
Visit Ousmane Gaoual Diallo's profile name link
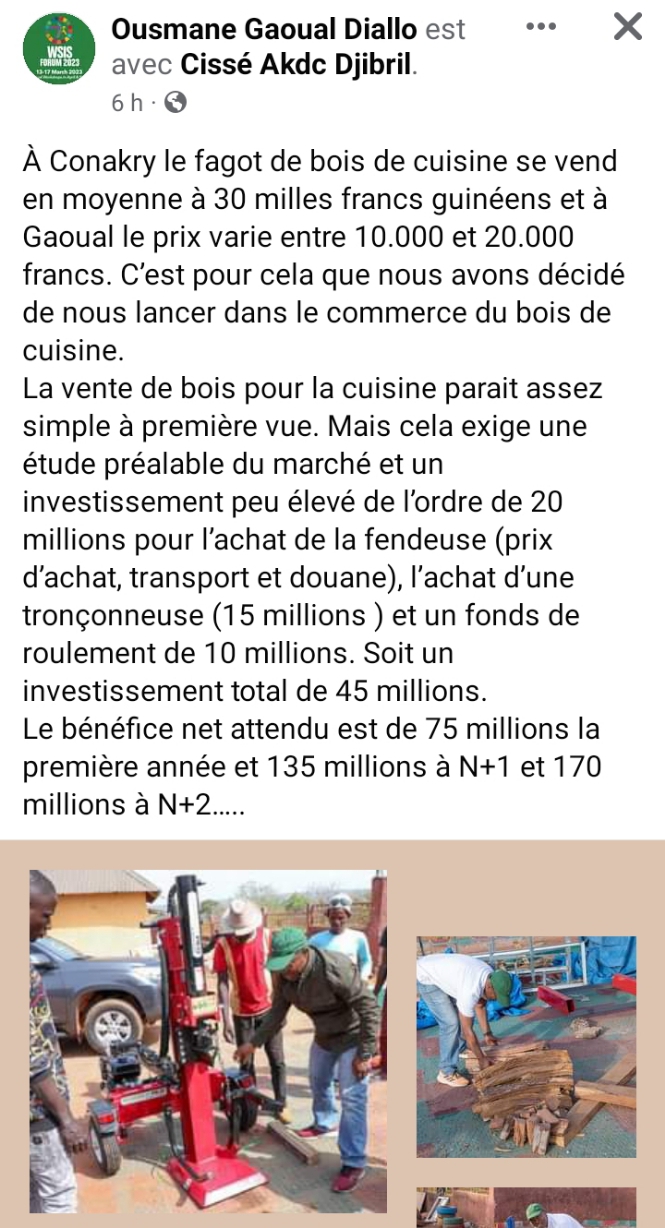(x=265, y=29)
